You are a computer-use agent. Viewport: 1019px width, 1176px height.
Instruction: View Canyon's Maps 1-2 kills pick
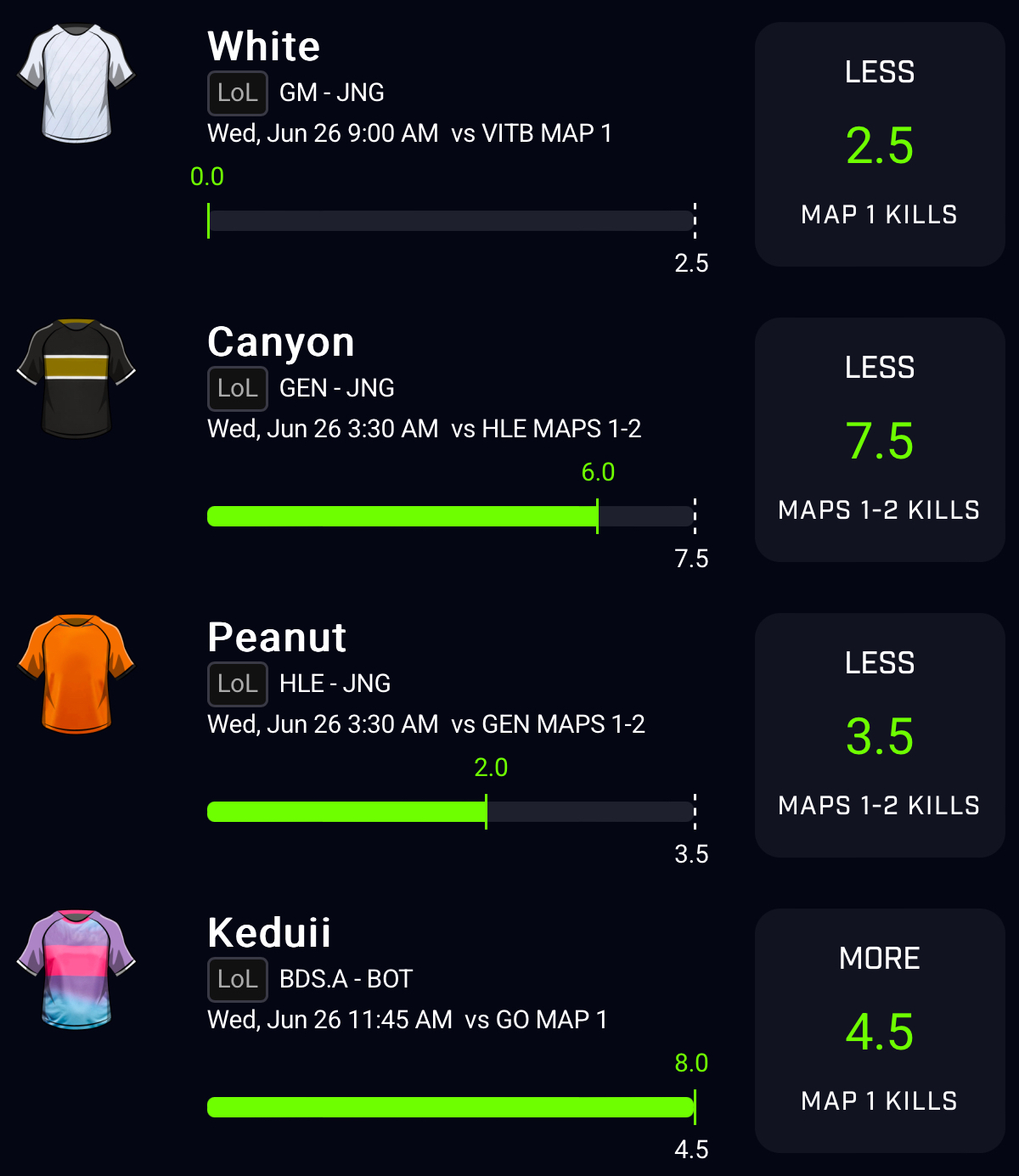pyautogui.click(x=880, y=440)
